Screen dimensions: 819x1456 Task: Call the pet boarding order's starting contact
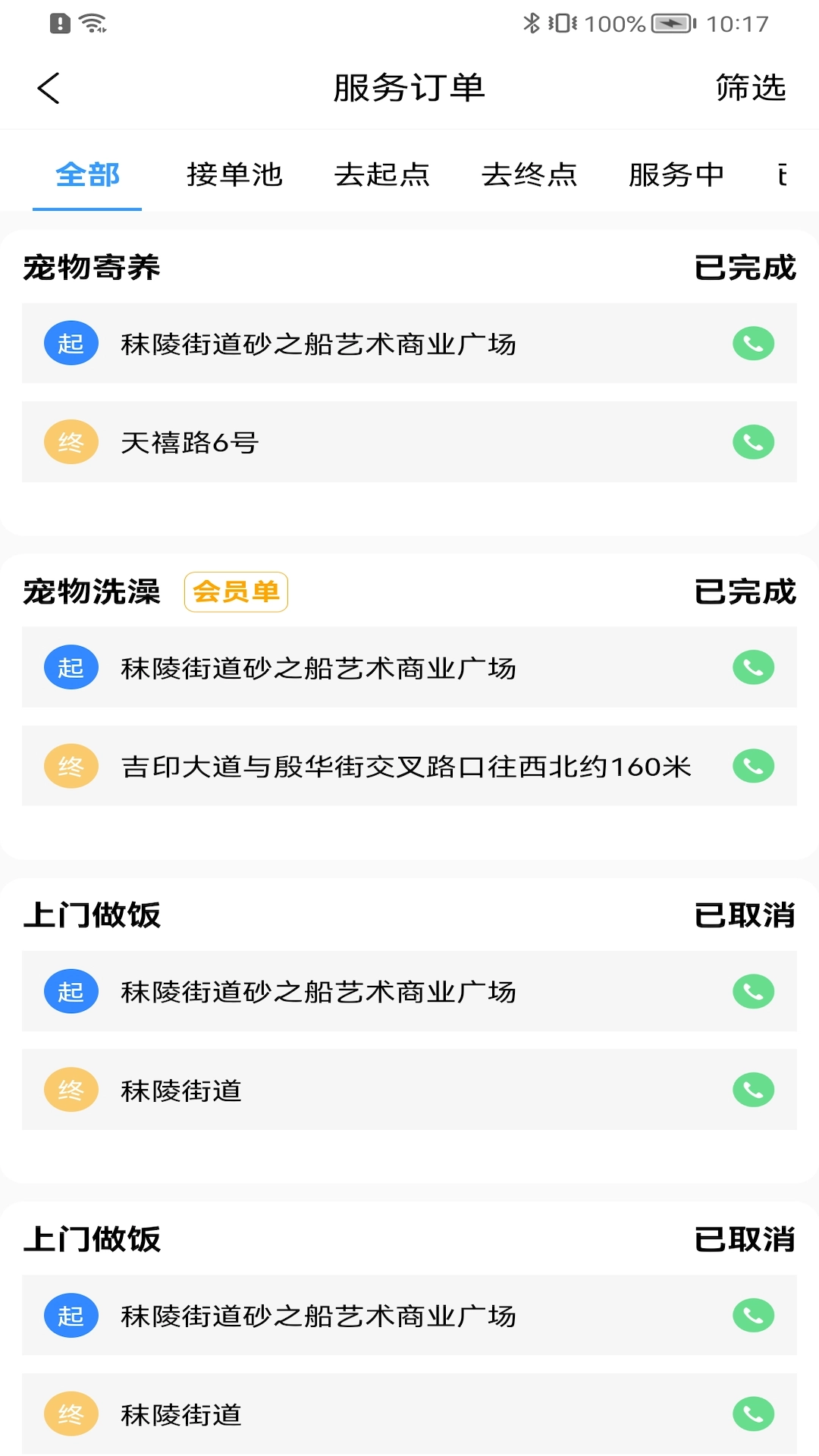tap(753, 344)
